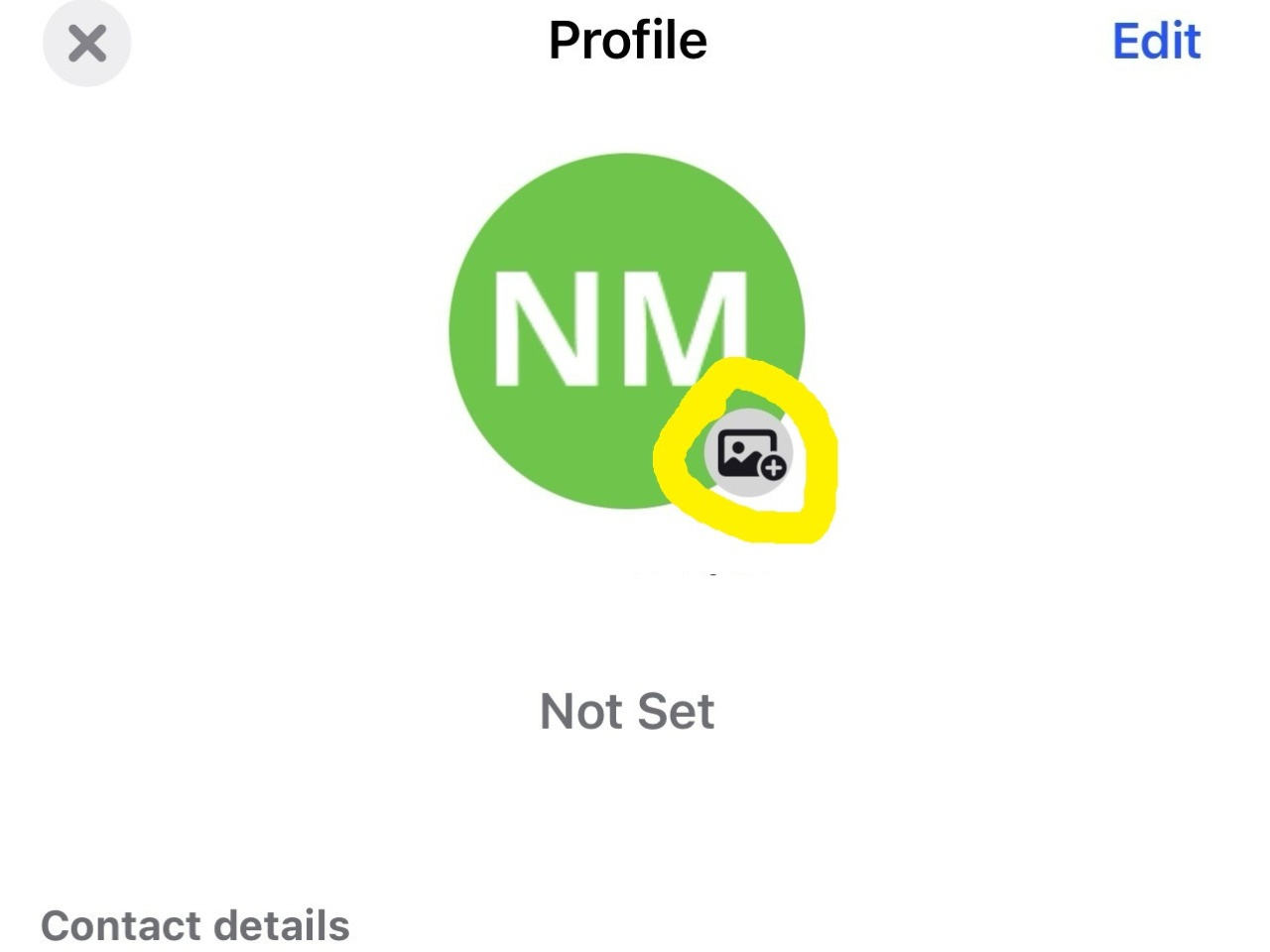Screen dimensions: 1270x952
Task: Close the Profile screen
Action: (x=87, y=44)
